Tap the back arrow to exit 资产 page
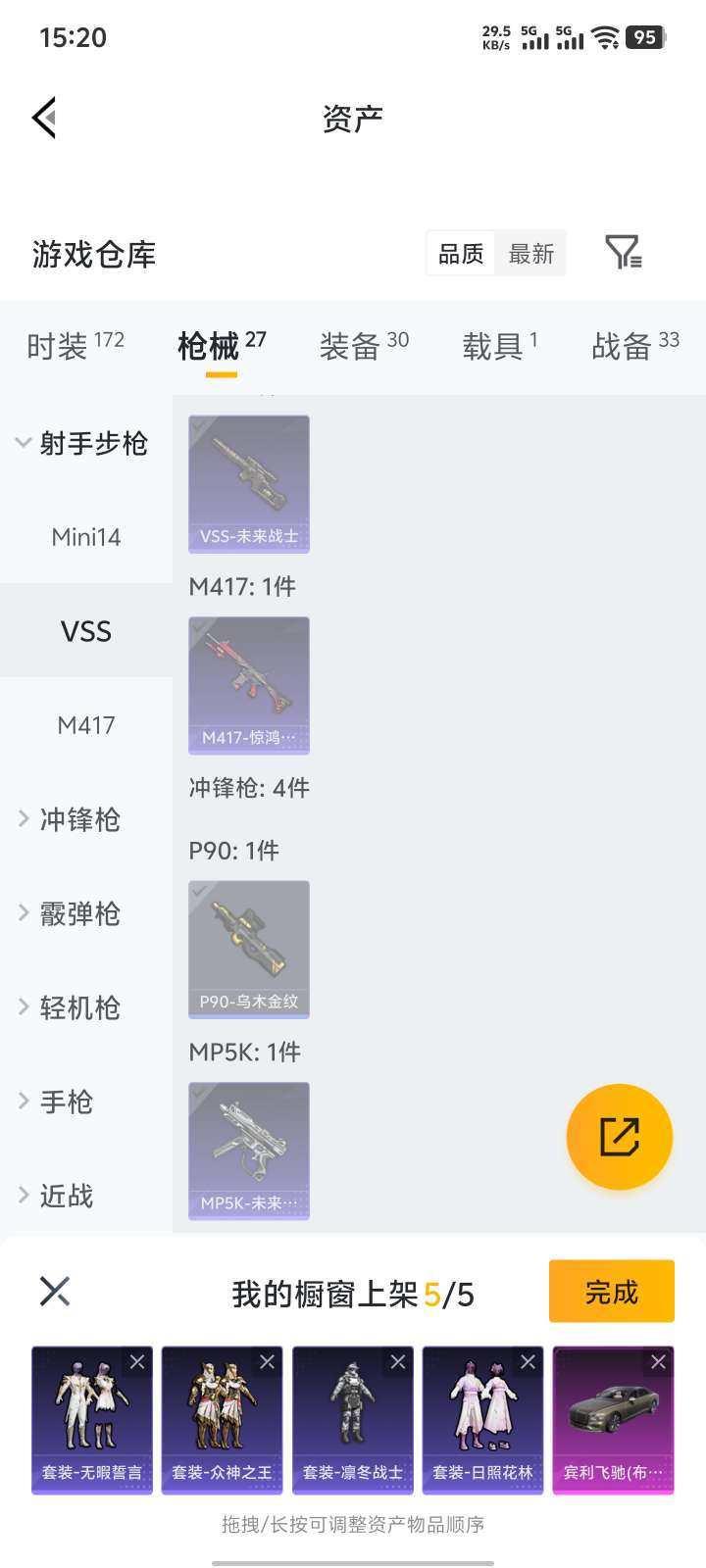This screenshot has height=1568, width=706. coord(43,118)
